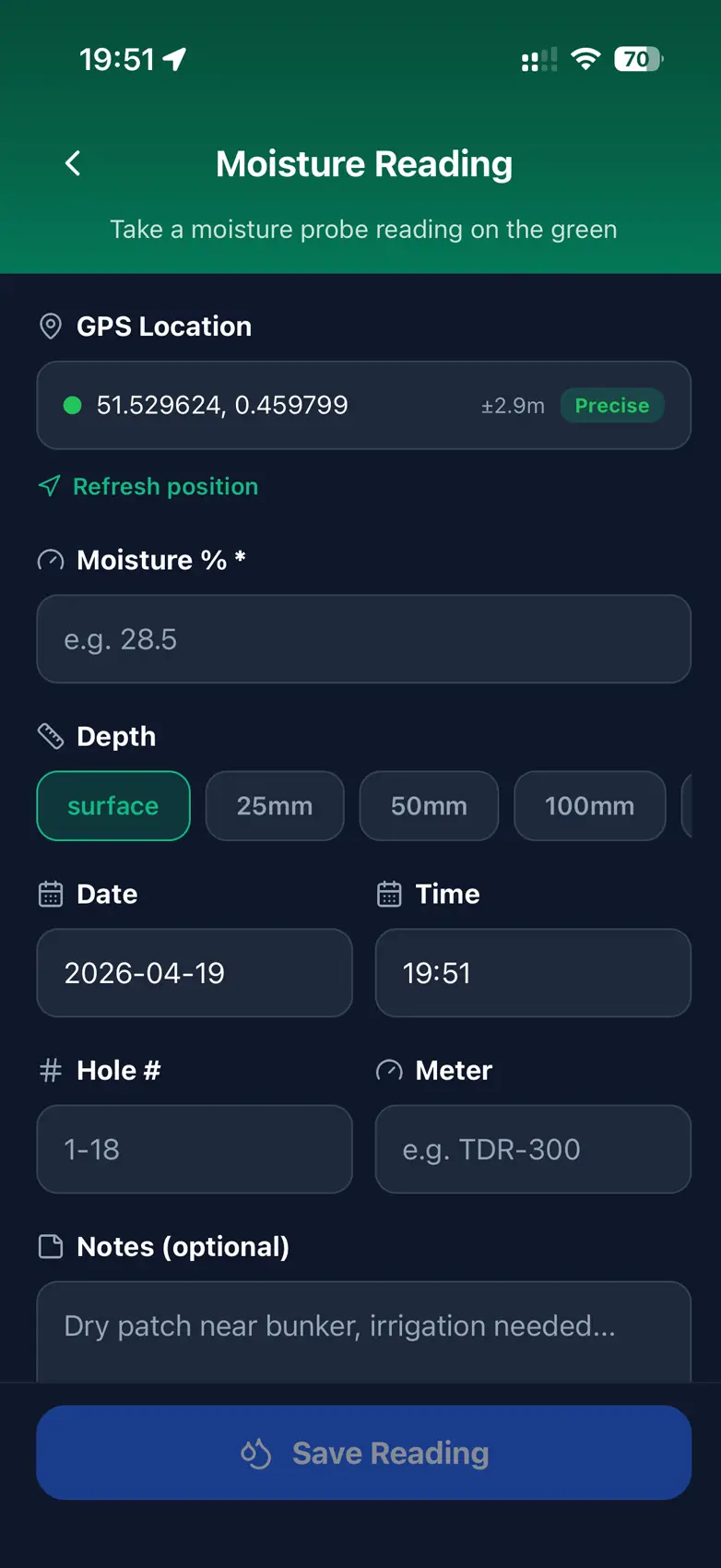Open the date picker showing 2026-04-19
Viewport: 721px width, 1568px height.
(194, 973)
